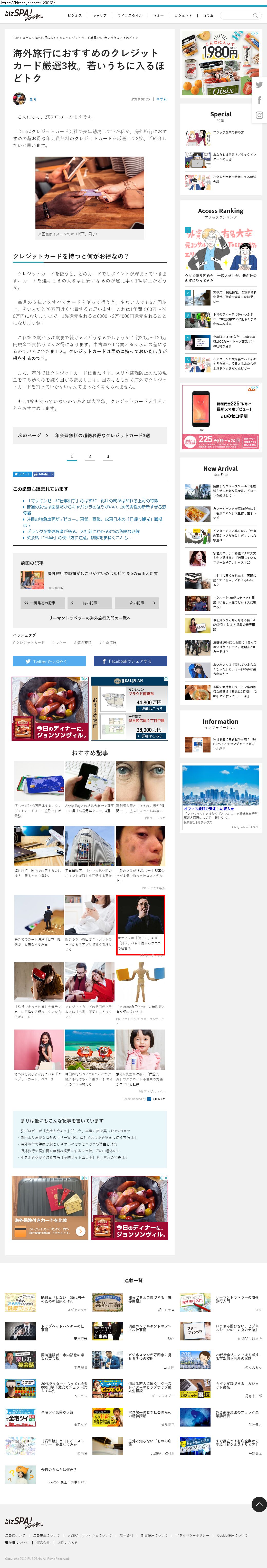The height and width of the screenshot is (1568, 267).
Task: Jump to page 2 of the article
Action: 90,456
